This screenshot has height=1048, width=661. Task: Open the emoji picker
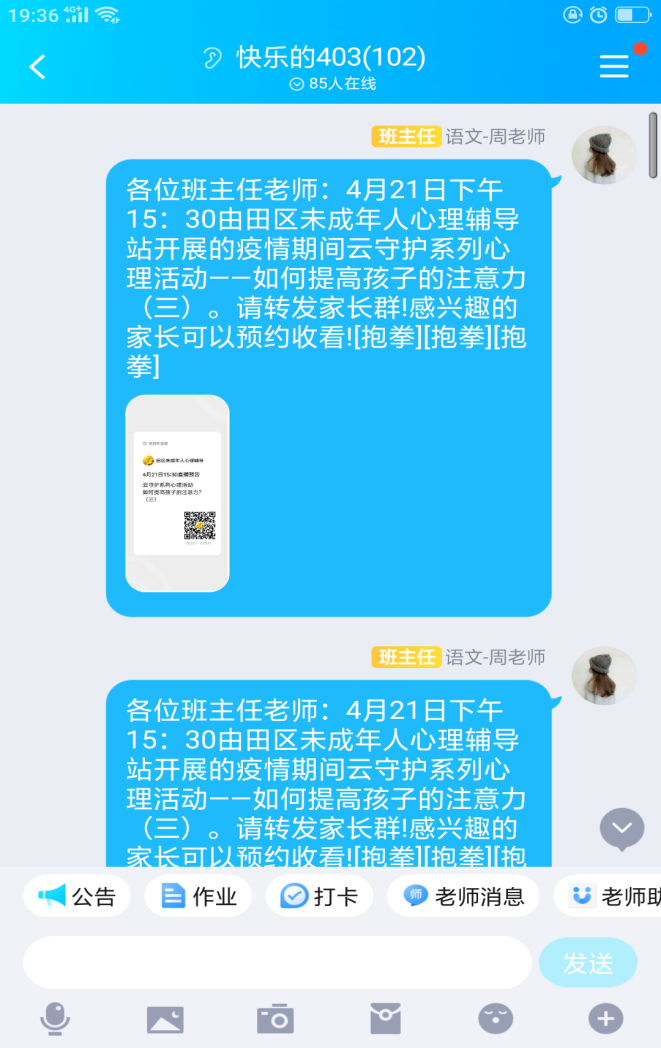point(495,1019)
